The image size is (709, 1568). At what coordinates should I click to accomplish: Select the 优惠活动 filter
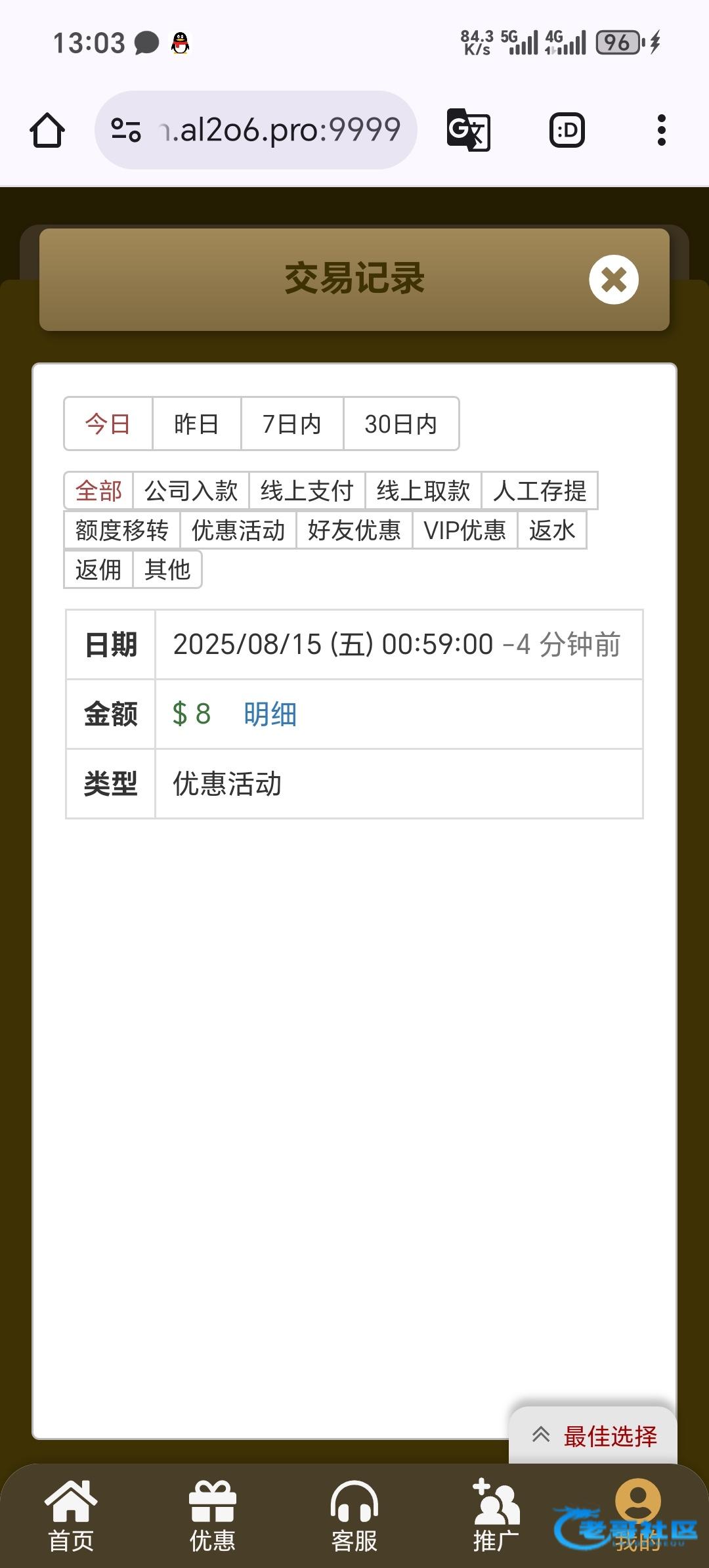pyautogui.click(x=238, y=531)
